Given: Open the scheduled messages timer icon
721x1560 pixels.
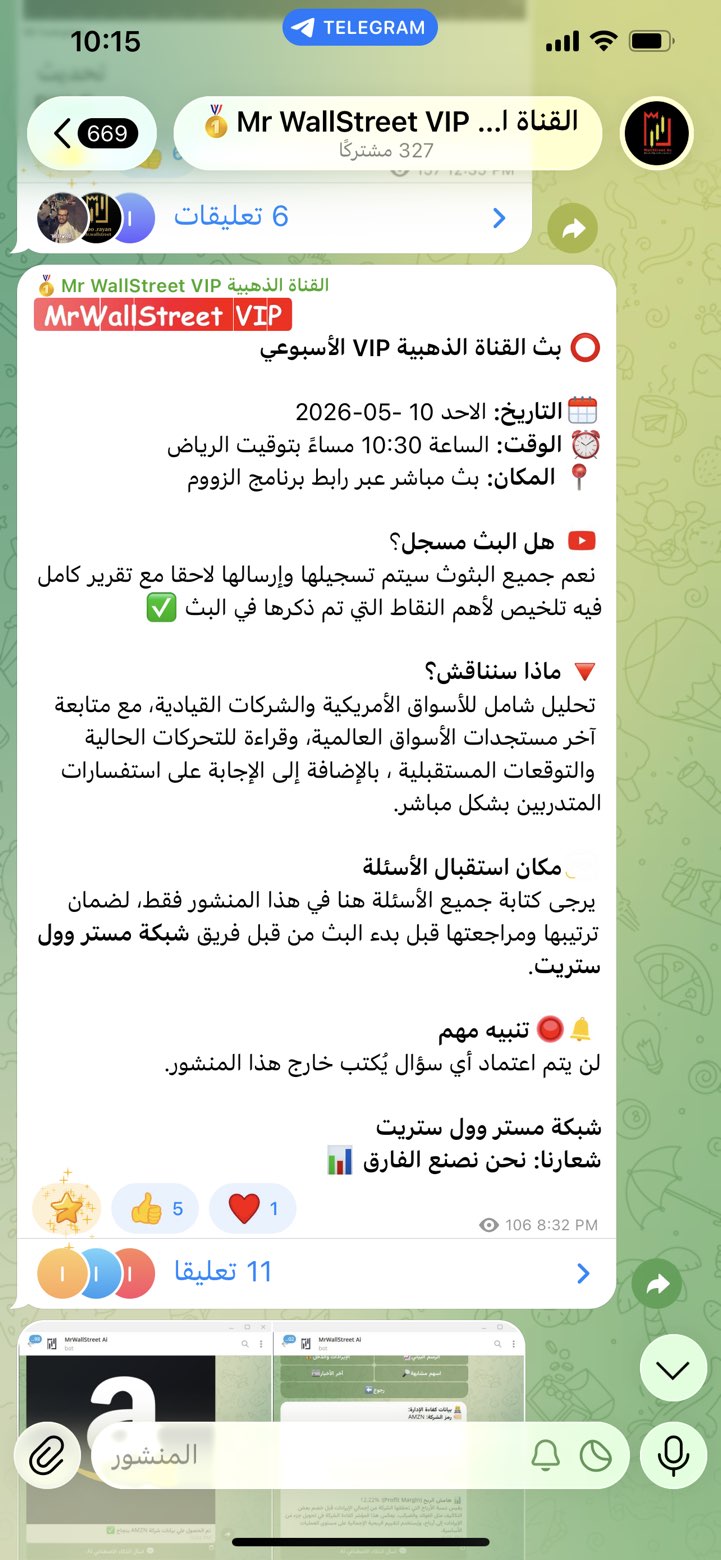Looking at the screenshot, I should click(596, 1455).
